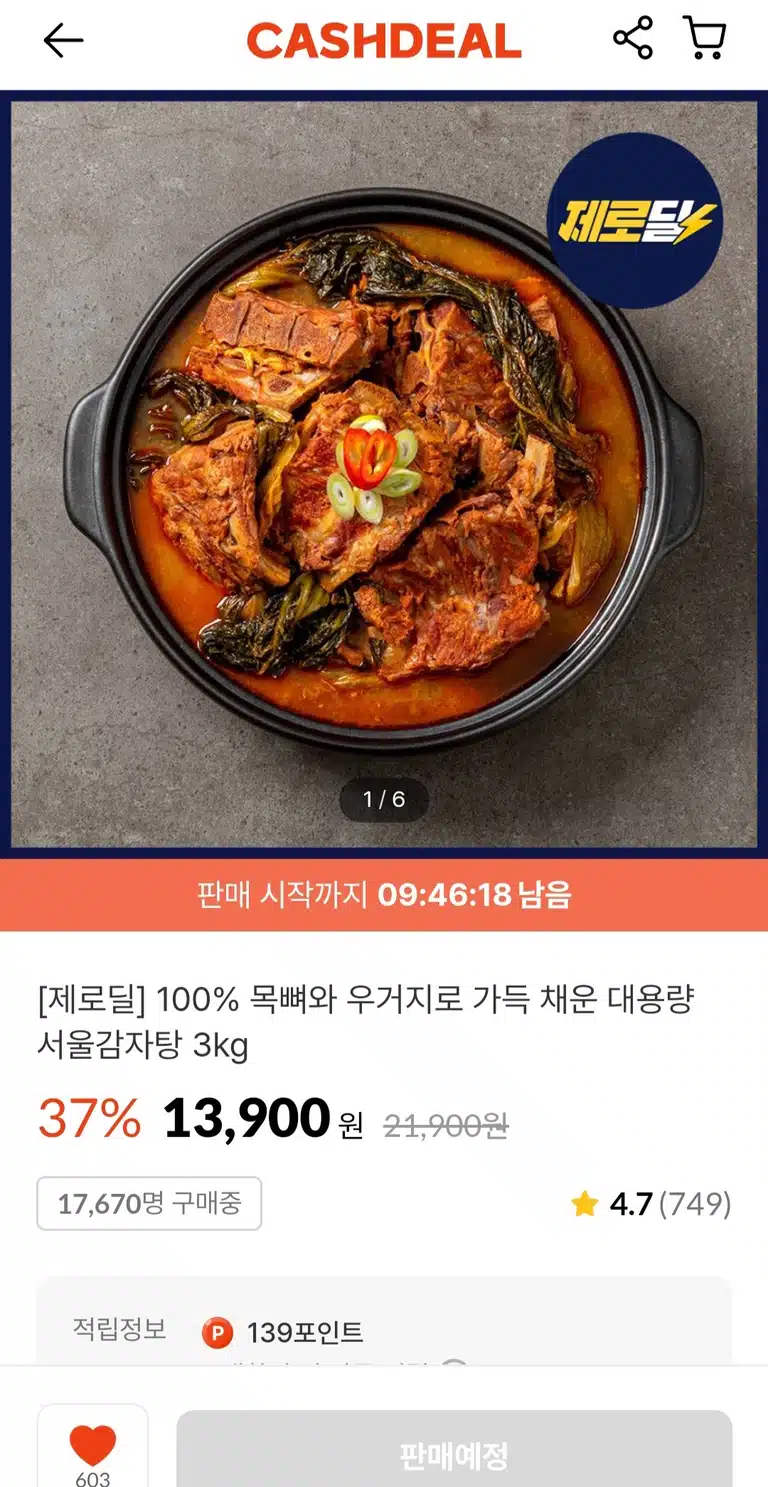Share this product deal

(632, 39)
